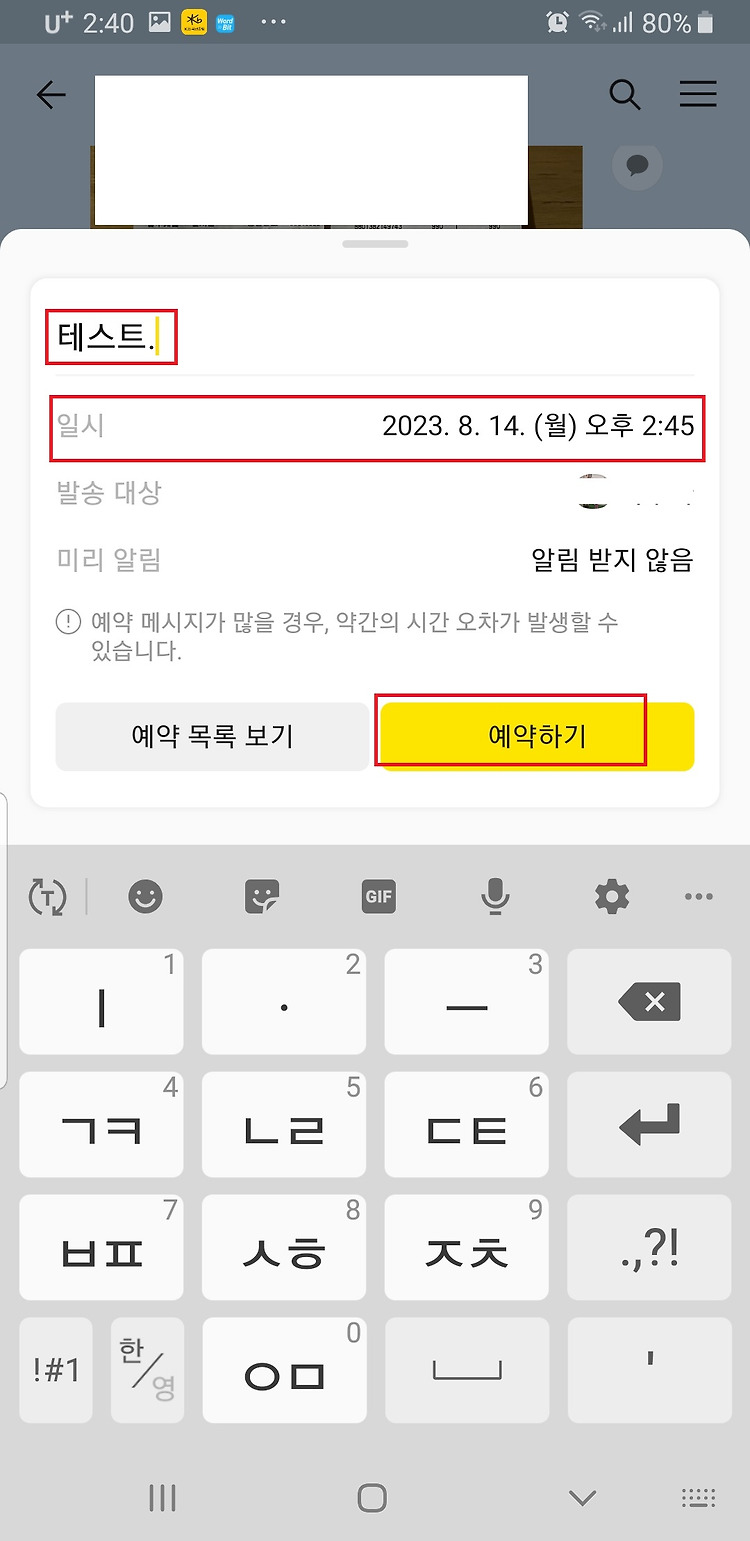Hit the backspace key
This screenshot has height=1541, width=750.
click(x=649, y=1002)
